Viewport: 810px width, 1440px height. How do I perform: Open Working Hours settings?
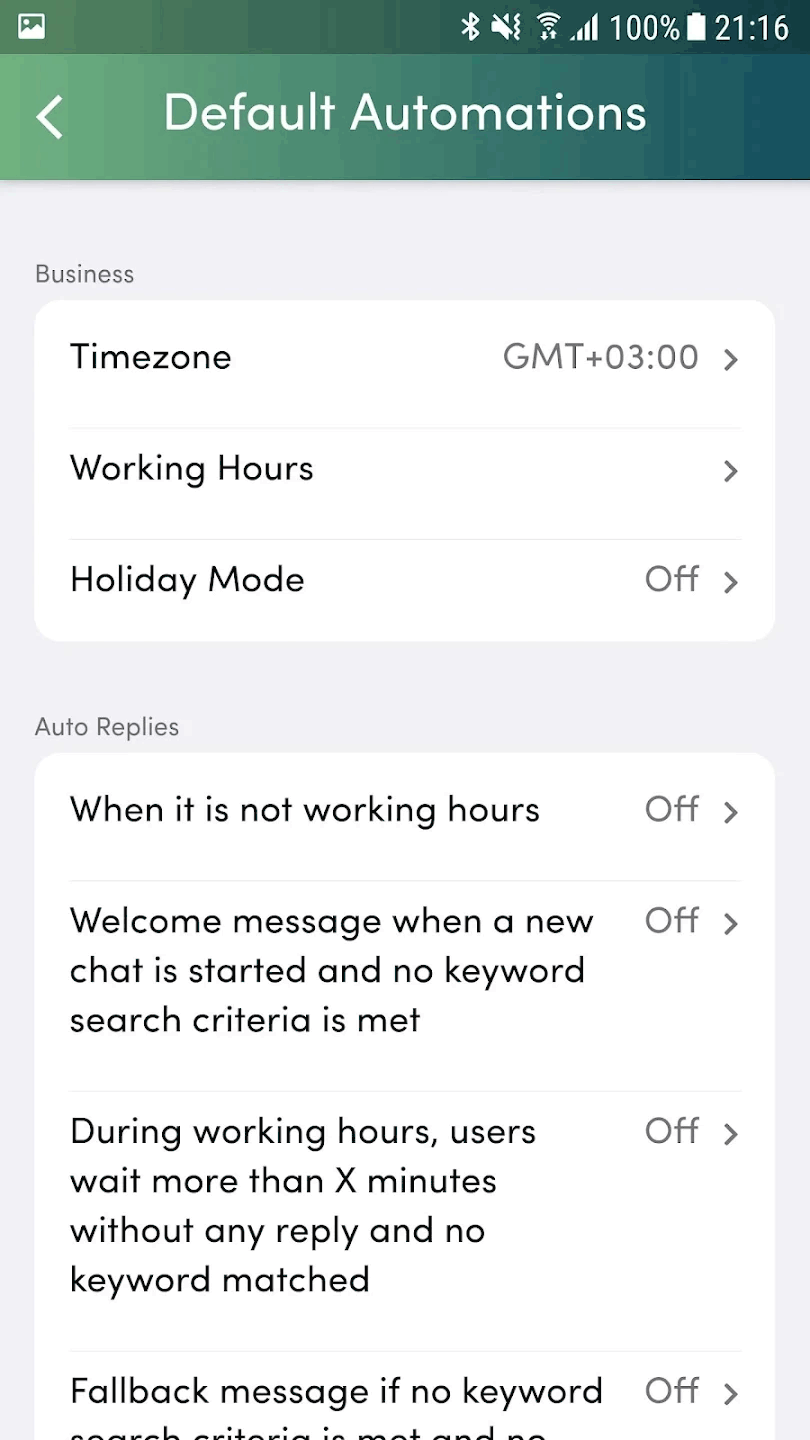[404, 469]
